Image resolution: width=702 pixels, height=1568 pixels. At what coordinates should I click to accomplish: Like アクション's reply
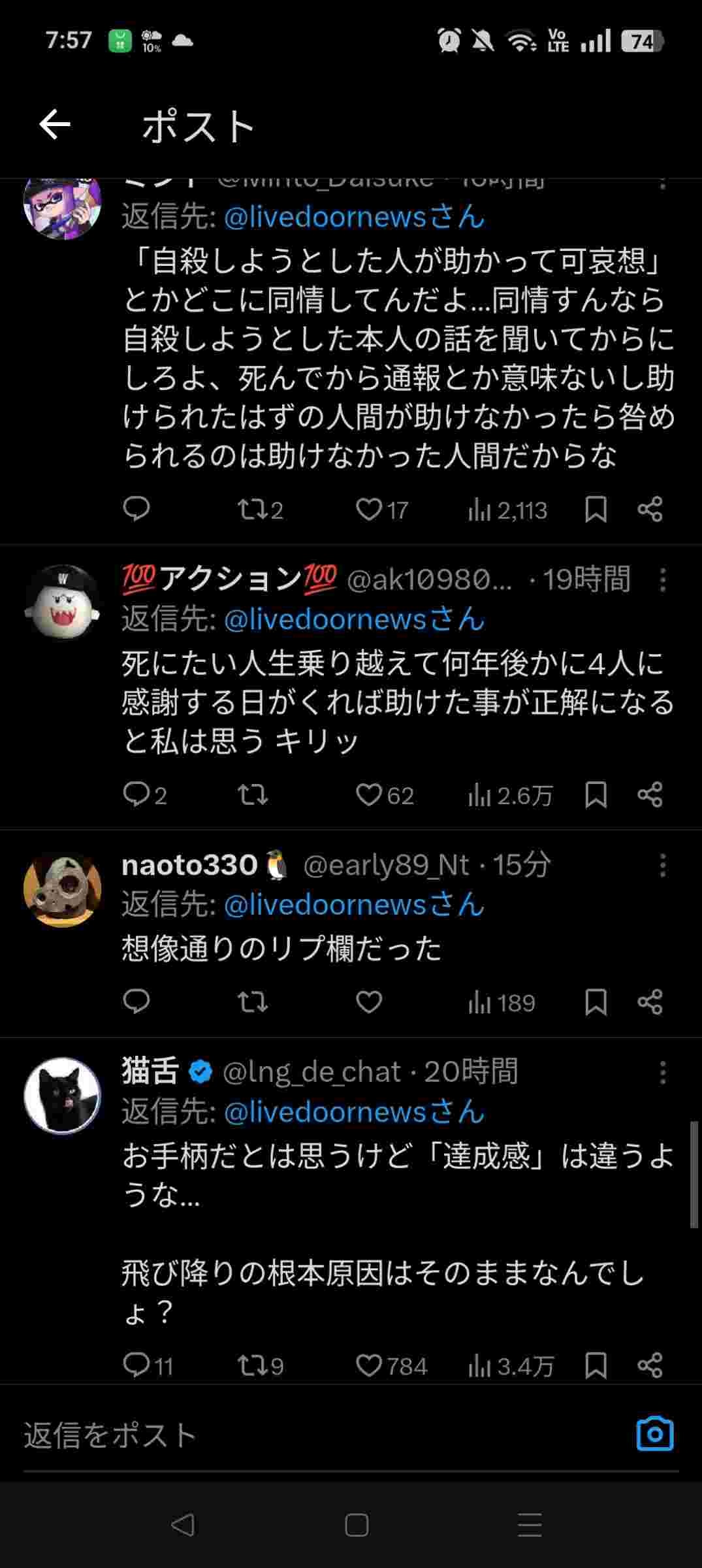coord(369,795)
